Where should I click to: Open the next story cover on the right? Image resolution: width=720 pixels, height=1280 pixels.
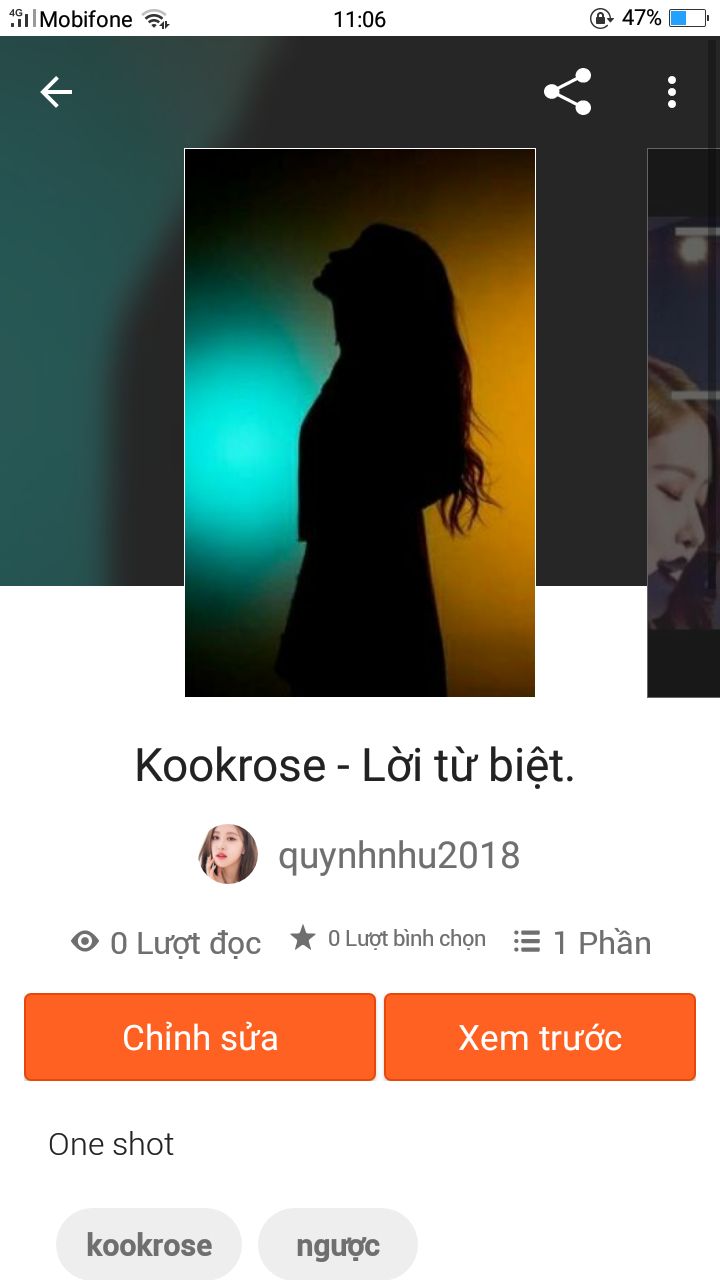click(x=684, y=422)
